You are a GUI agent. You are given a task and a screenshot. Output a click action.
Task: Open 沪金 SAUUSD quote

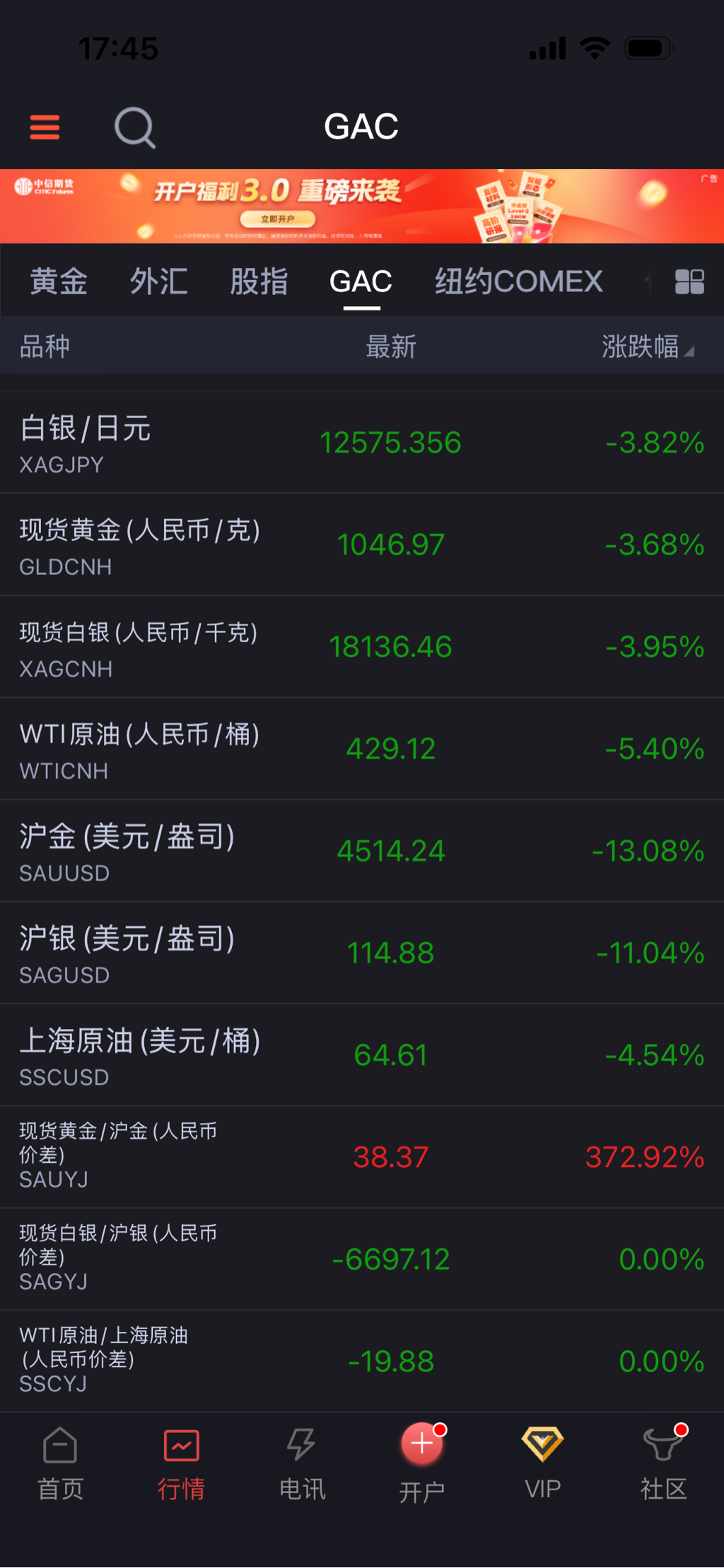[x=362, y=851]
